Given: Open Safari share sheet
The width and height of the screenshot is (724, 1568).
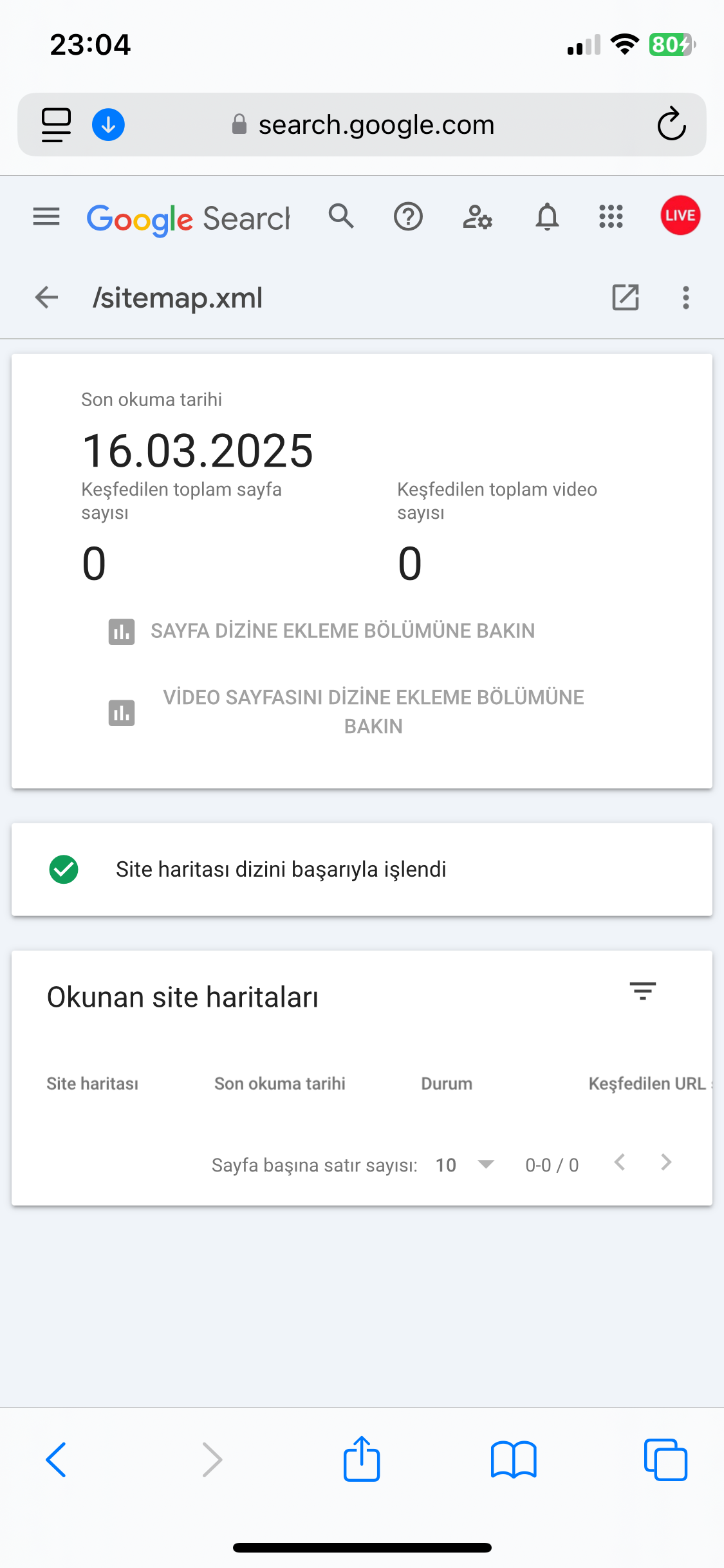Looking at the screenshot, I should [x=362, y=1459].
